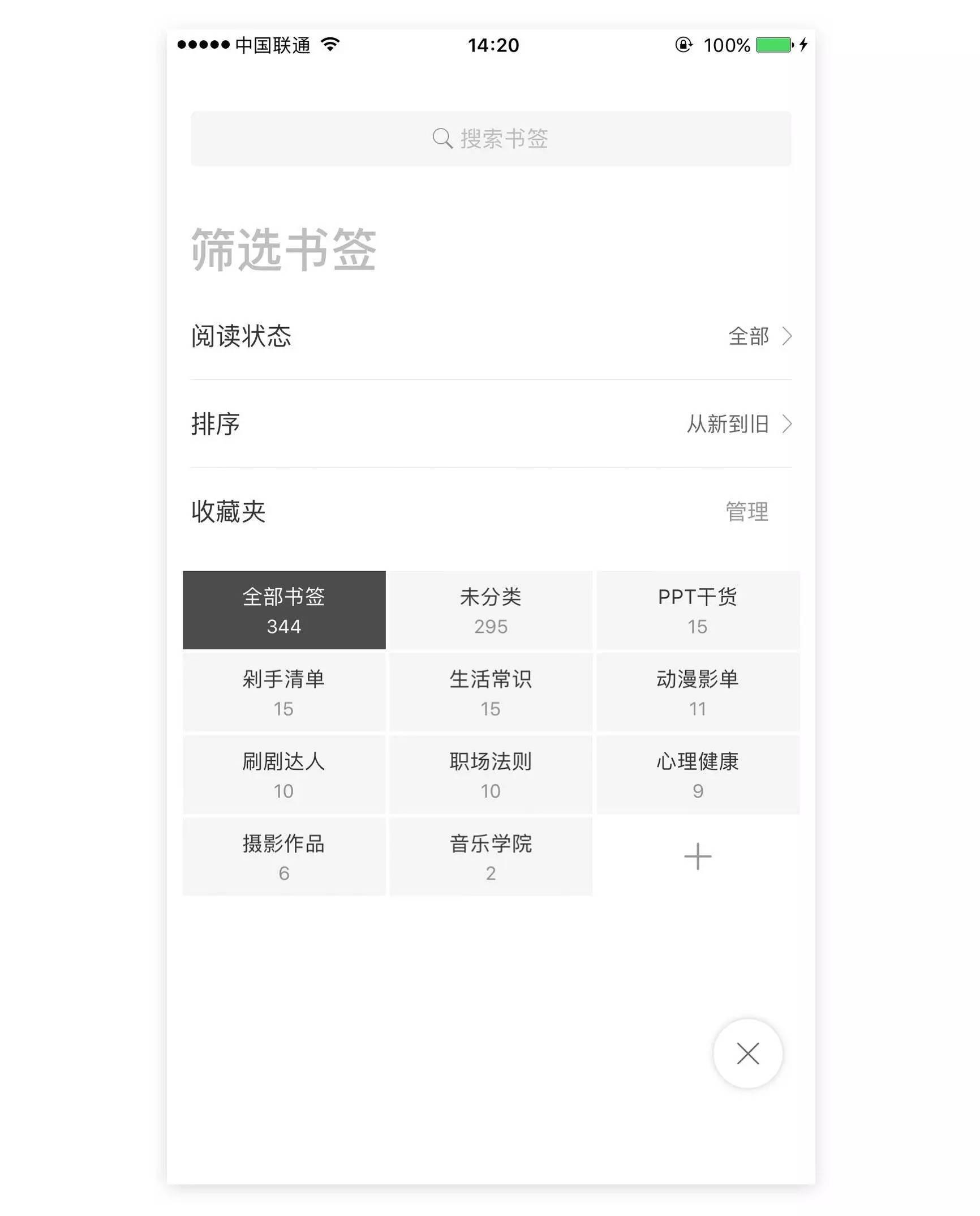Viewport: 980px width, 1216px height.
Task: Select the 全部书签 folder
Action: point(284,610)
